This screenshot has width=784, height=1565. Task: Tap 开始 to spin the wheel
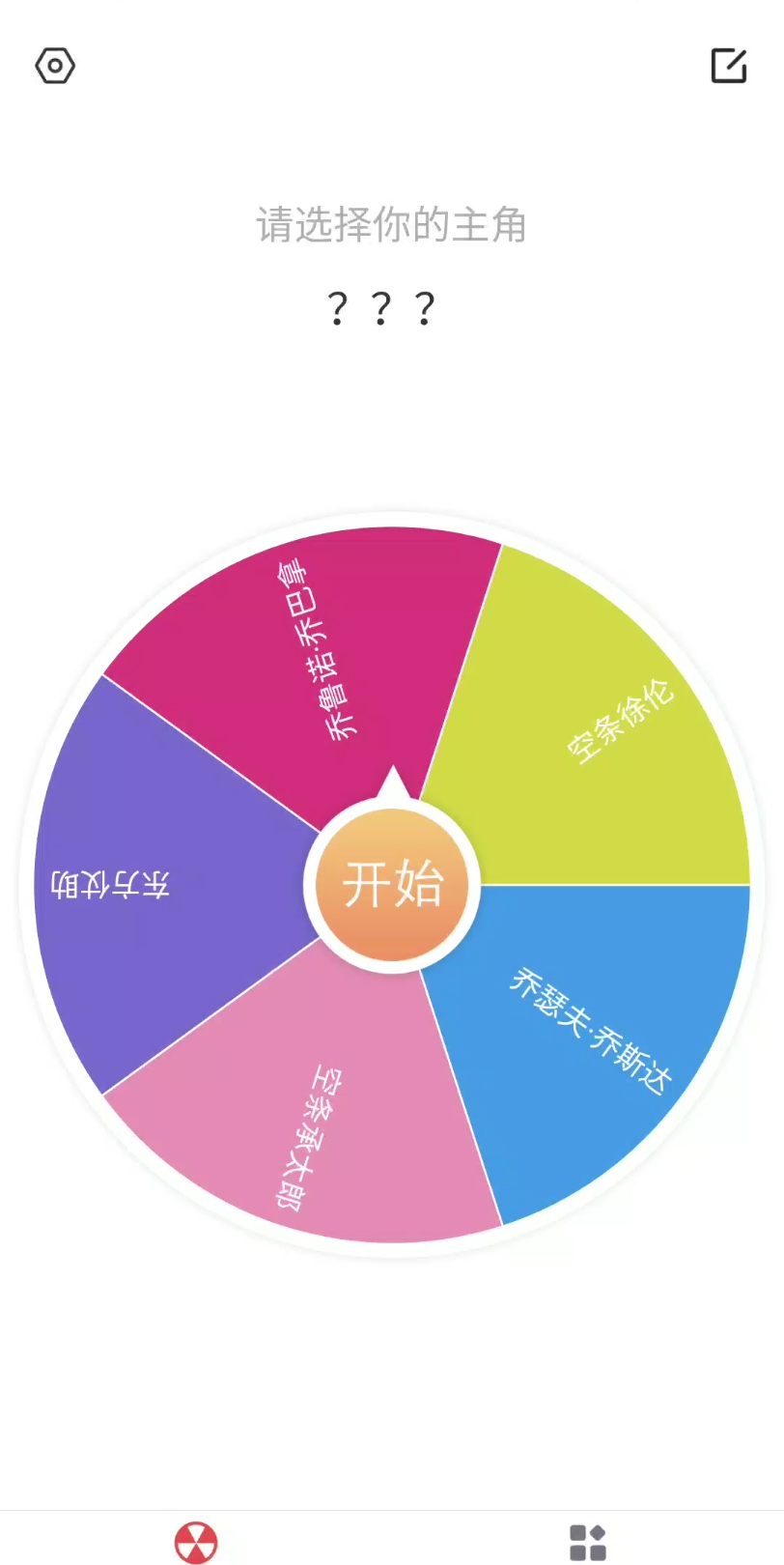click(392, 884)
